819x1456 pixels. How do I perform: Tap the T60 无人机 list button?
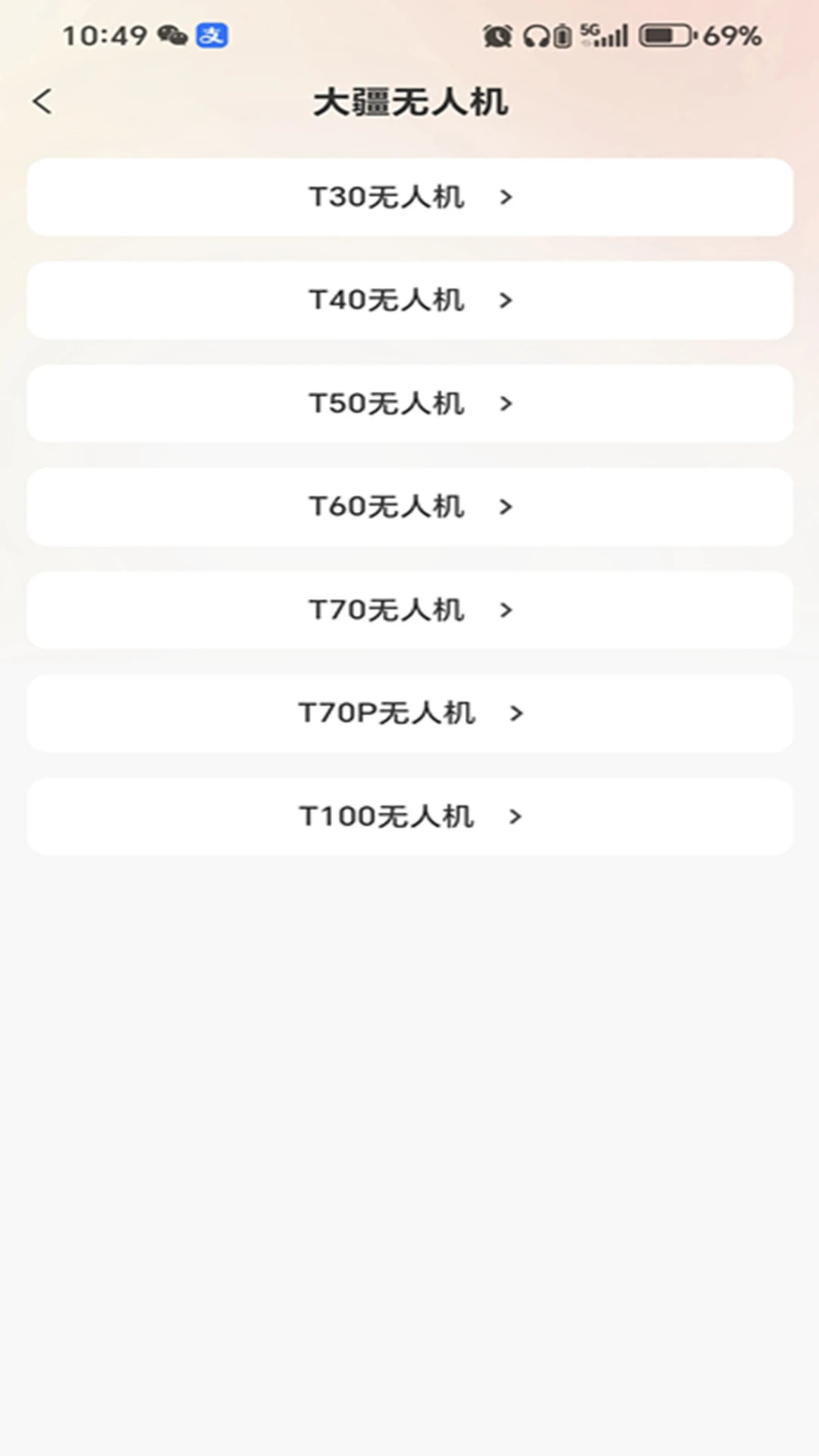click(x=409, y=507)
